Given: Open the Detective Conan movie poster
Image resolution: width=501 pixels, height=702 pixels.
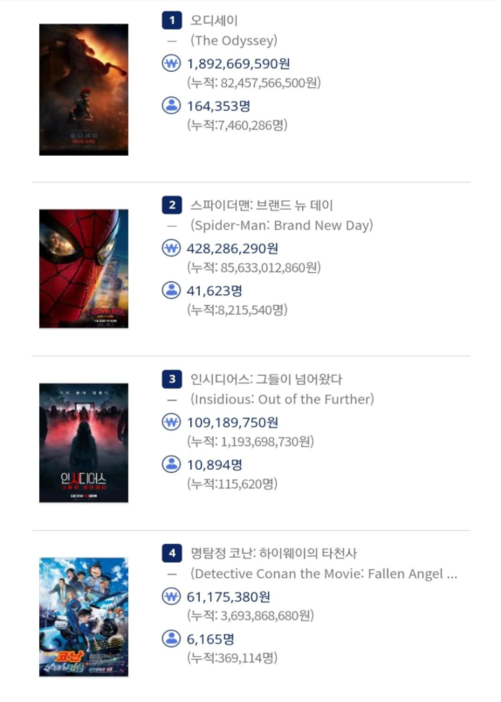Looking at the screenshot, I should (84, 617).
